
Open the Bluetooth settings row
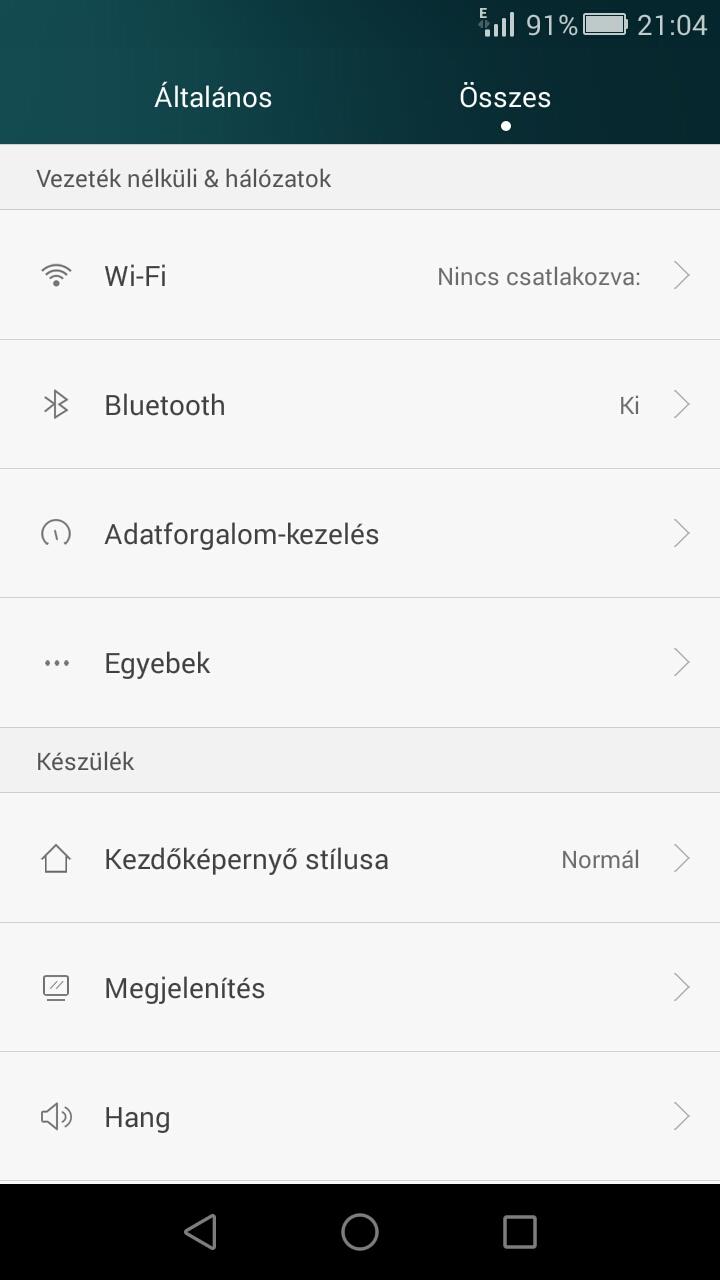(360, 404)
